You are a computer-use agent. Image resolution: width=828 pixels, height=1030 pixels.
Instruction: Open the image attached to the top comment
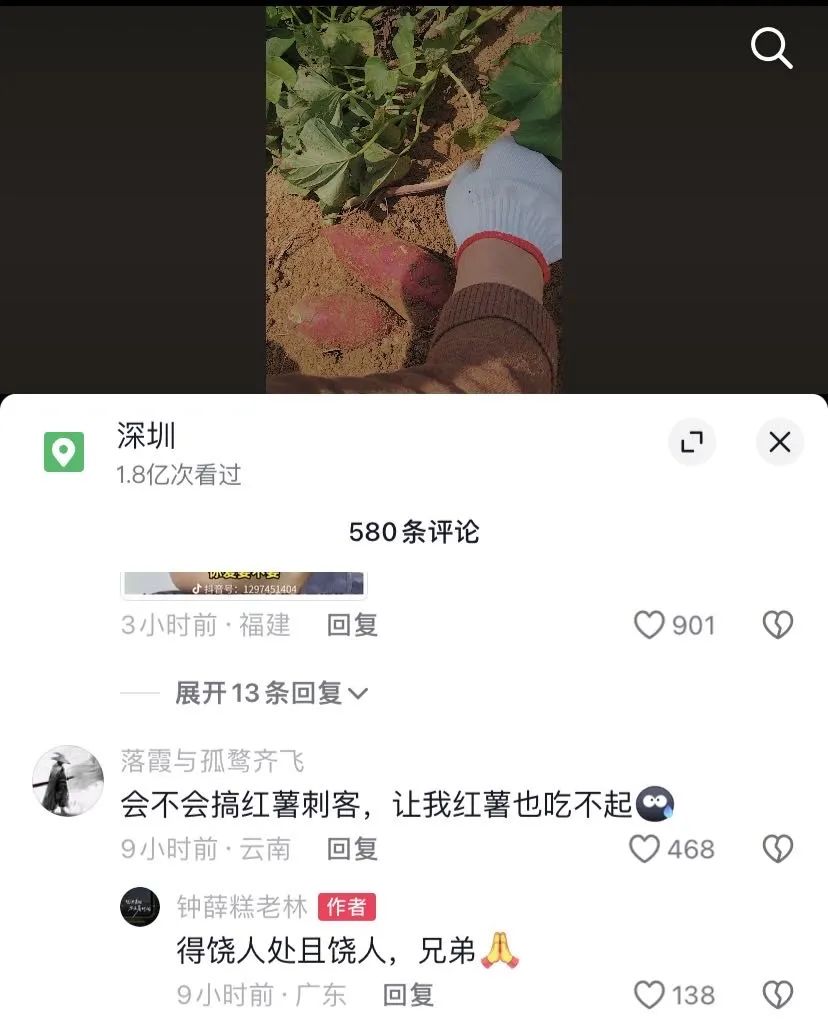(x=243, y=584)
